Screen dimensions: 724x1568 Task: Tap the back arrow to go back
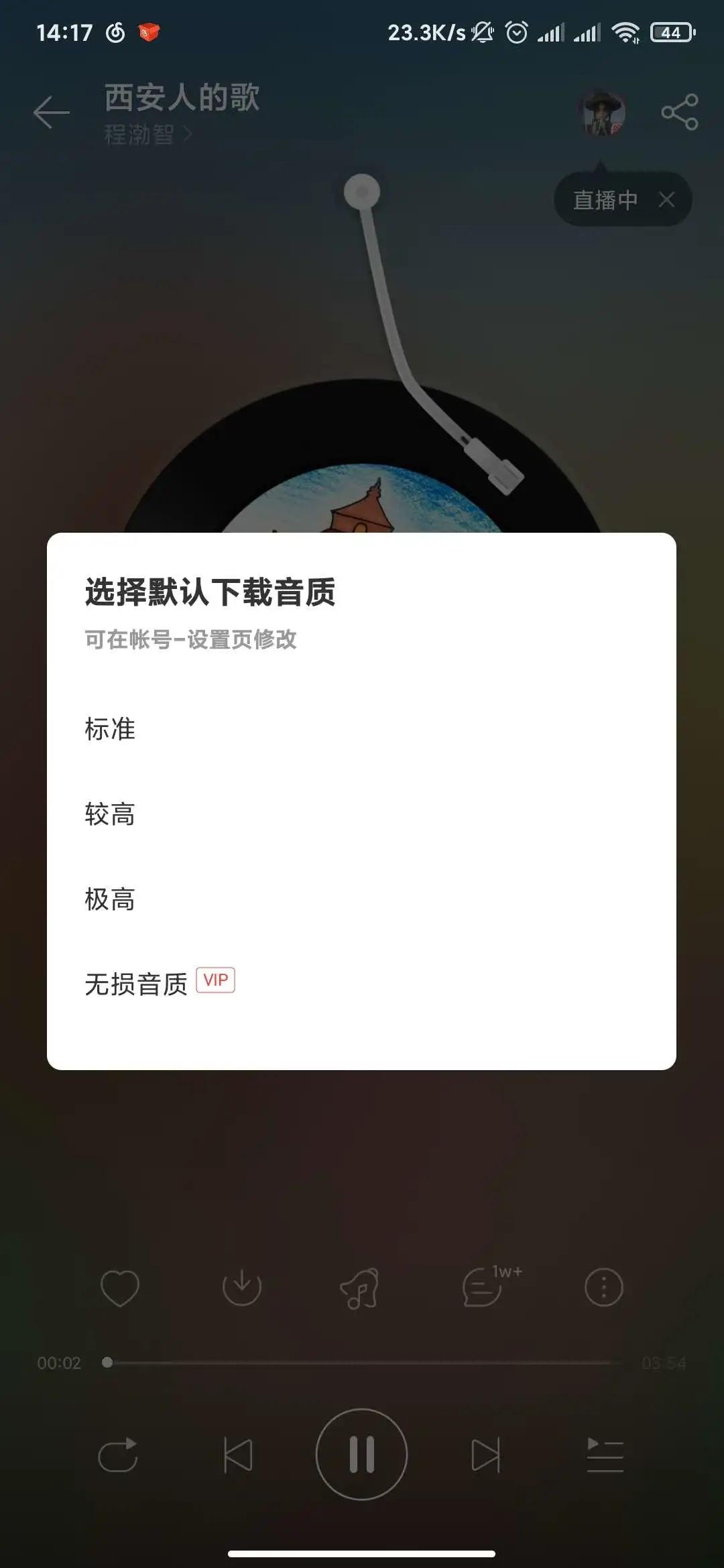[x=50, y=113]
